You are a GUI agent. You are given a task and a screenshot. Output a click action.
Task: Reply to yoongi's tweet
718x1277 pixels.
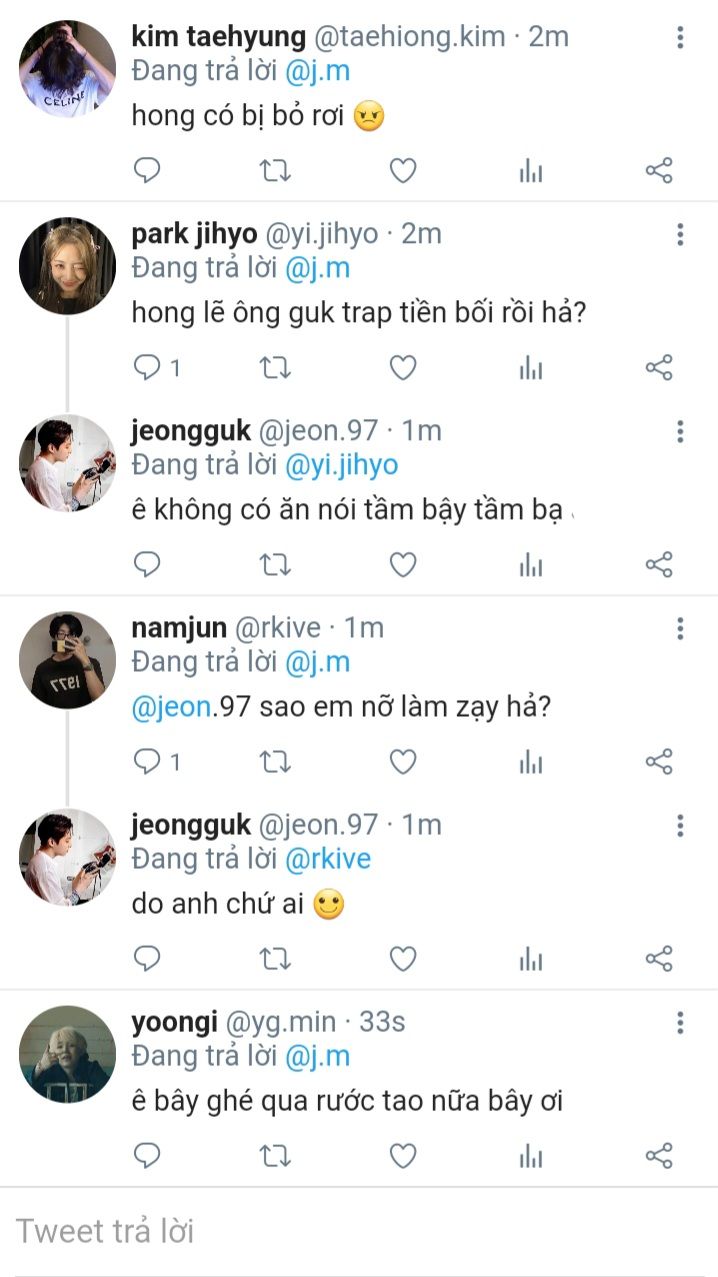(147, 1156)
